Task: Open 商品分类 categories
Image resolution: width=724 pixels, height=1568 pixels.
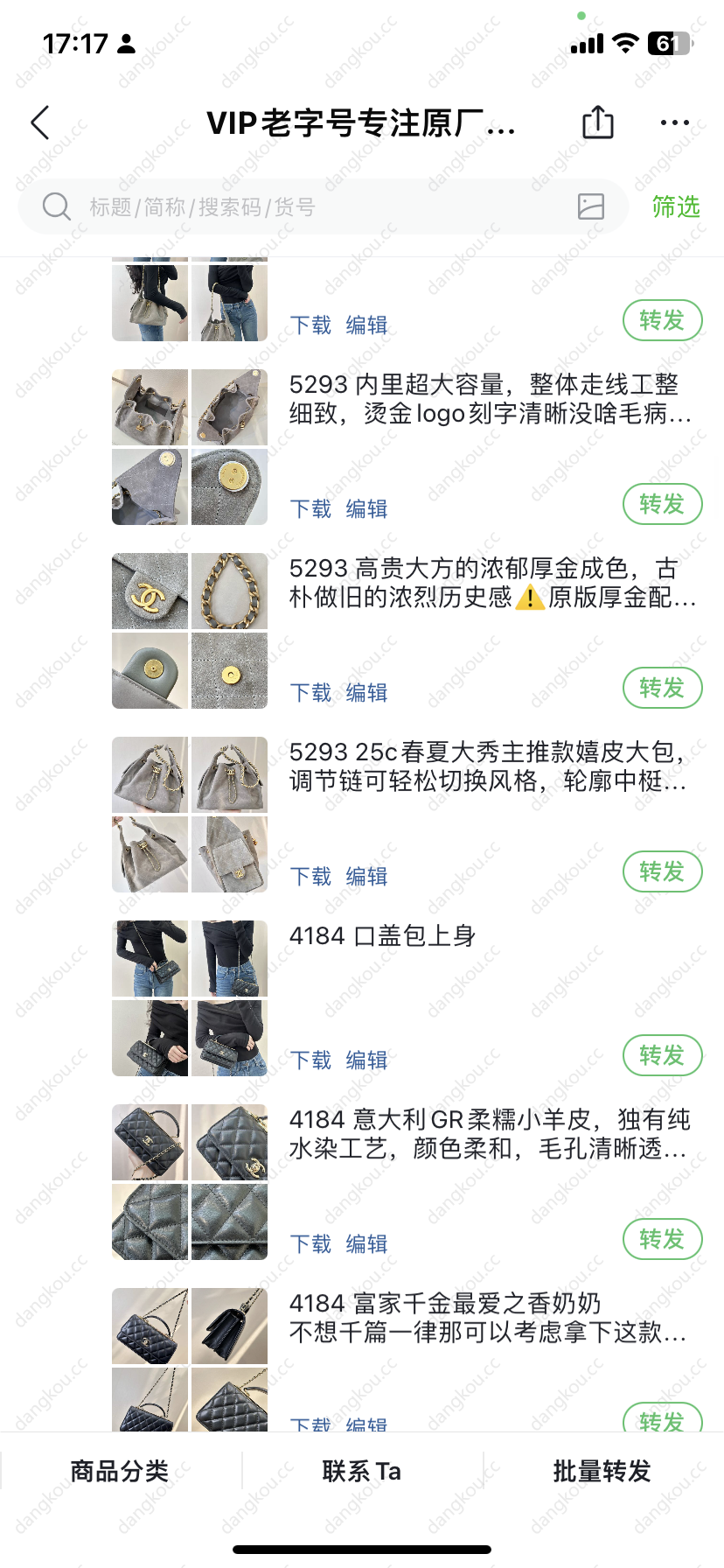Action: pos(120,1471)
